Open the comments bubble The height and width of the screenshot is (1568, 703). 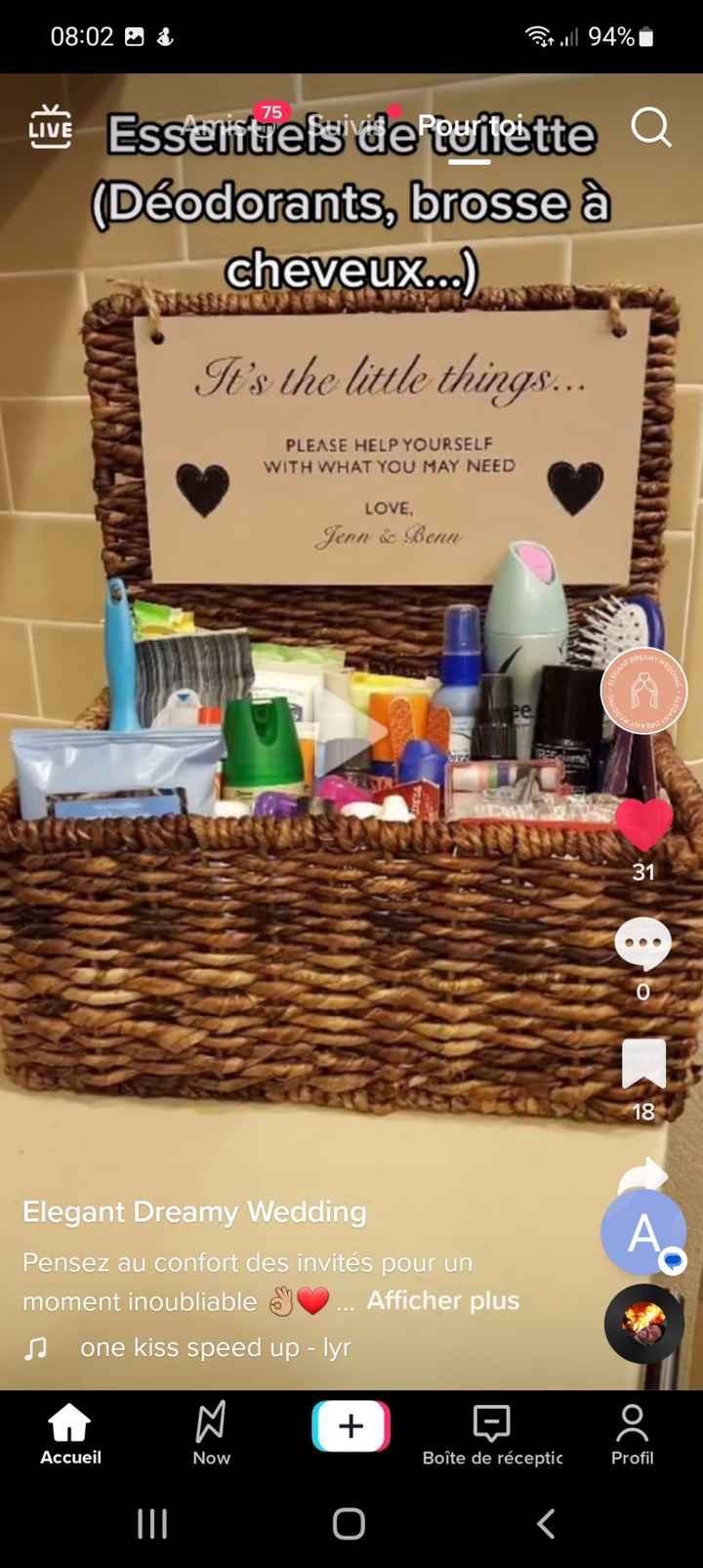tap(642, 945)
